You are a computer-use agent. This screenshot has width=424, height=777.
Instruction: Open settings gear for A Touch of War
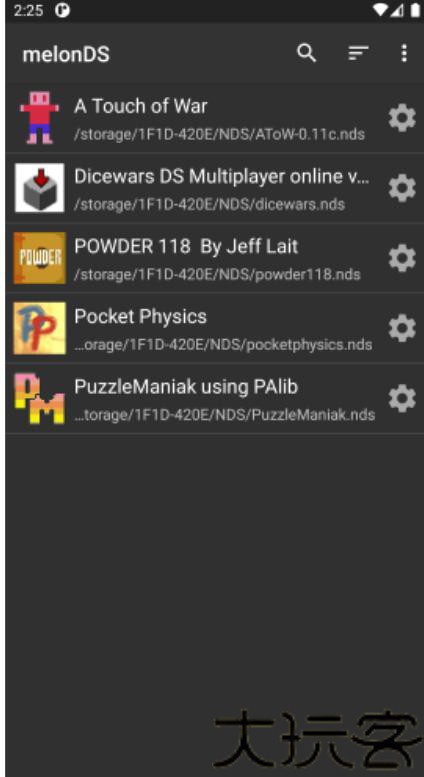402,118
